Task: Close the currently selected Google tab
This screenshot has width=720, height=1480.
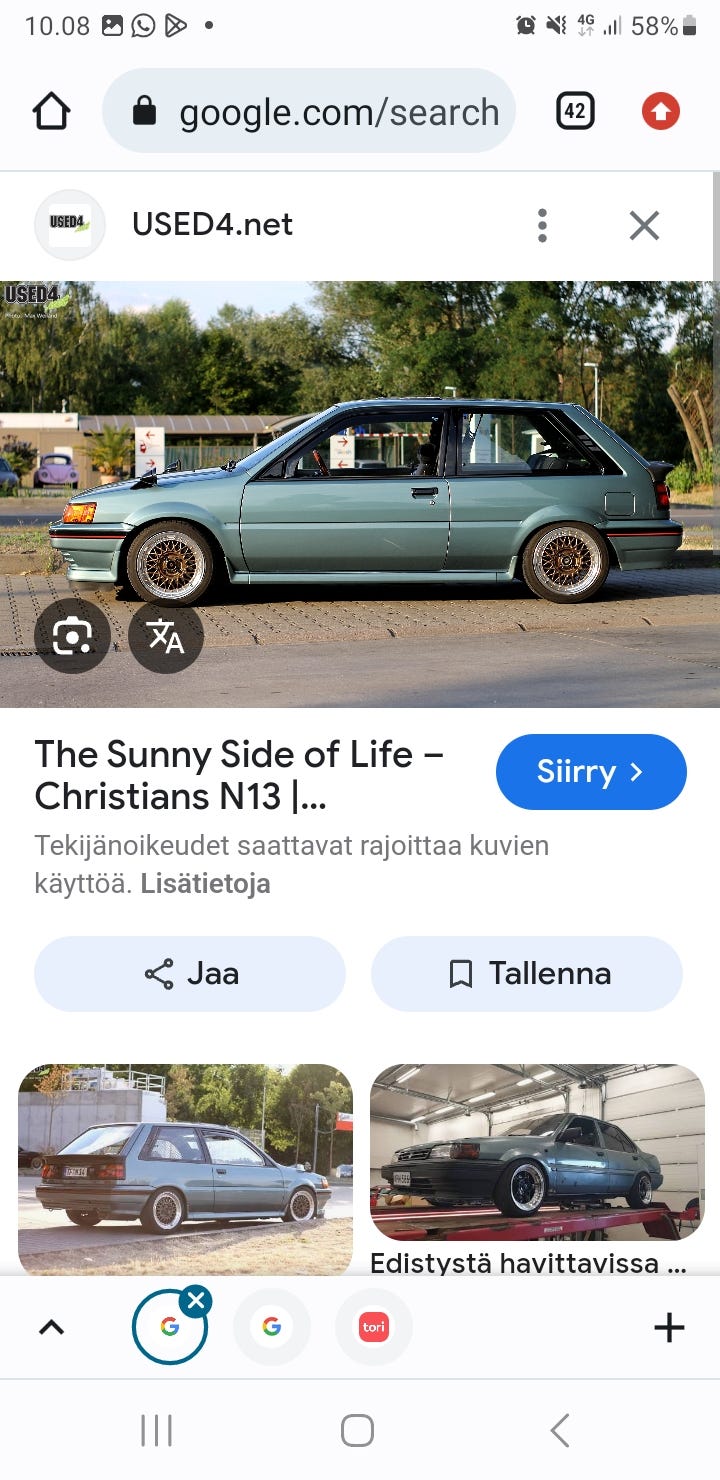Action: 197,1301
